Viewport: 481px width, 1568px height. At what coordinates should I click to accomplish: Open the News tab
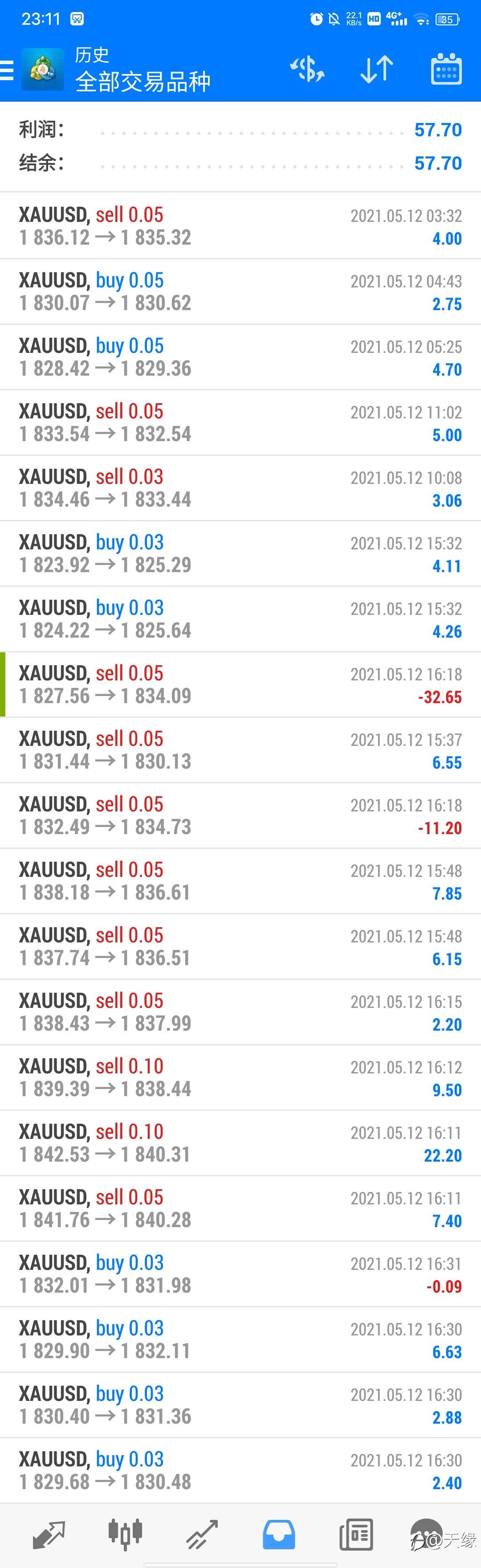click(356, 1534)
